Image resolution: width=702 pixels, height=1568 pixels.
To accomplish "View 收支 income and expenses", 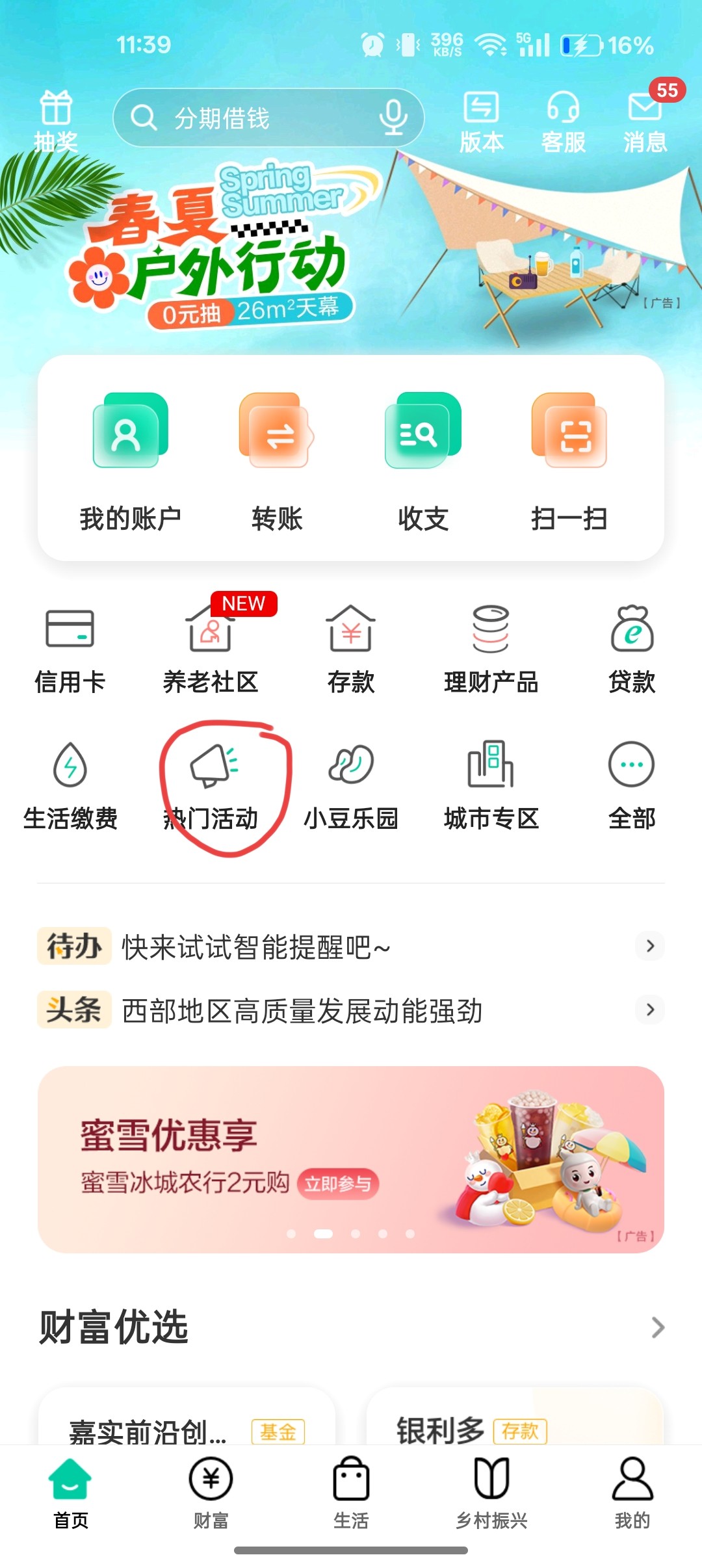I will [423, 460].
